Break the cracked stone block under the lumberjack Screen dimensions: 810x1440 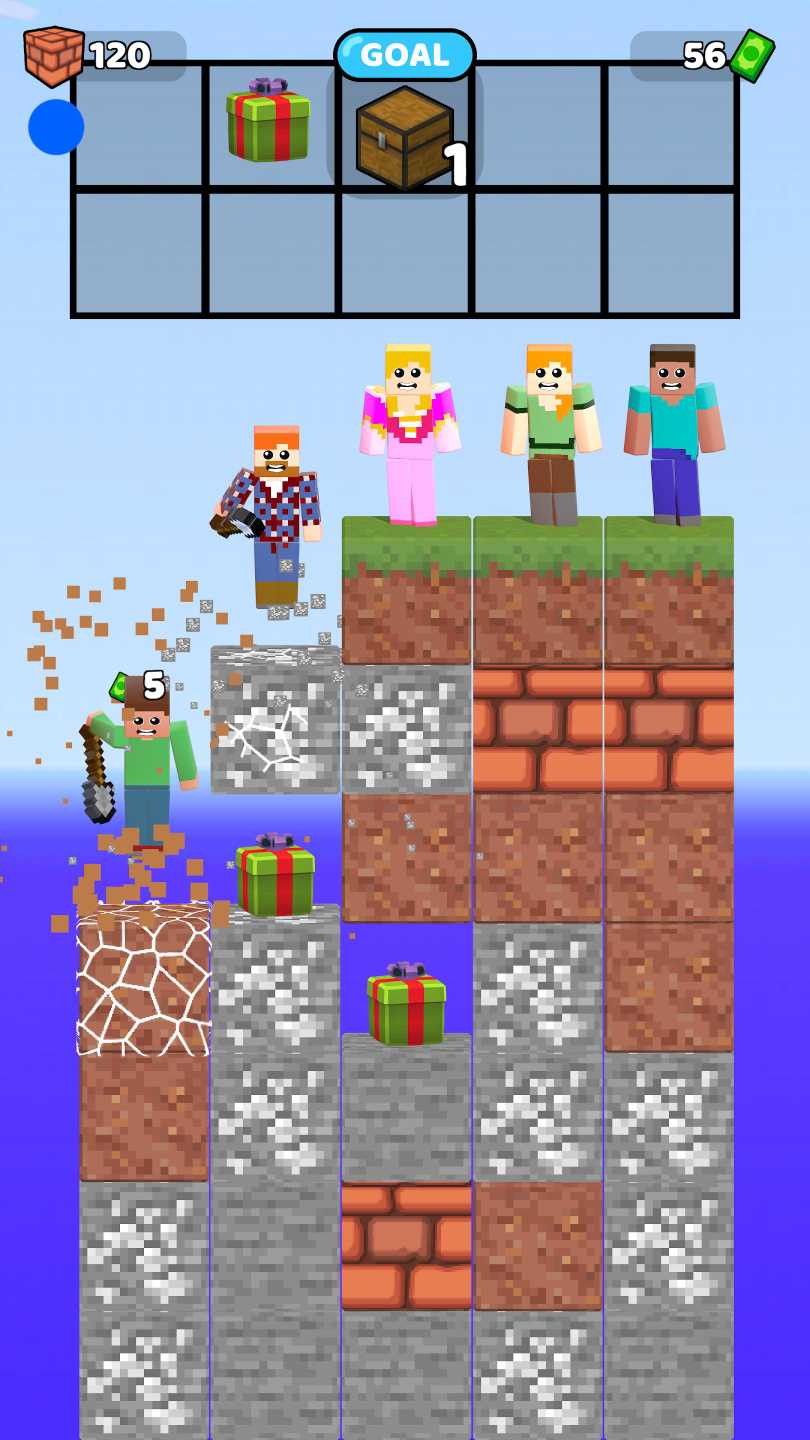pyautogui.click(x=275, y=722)
